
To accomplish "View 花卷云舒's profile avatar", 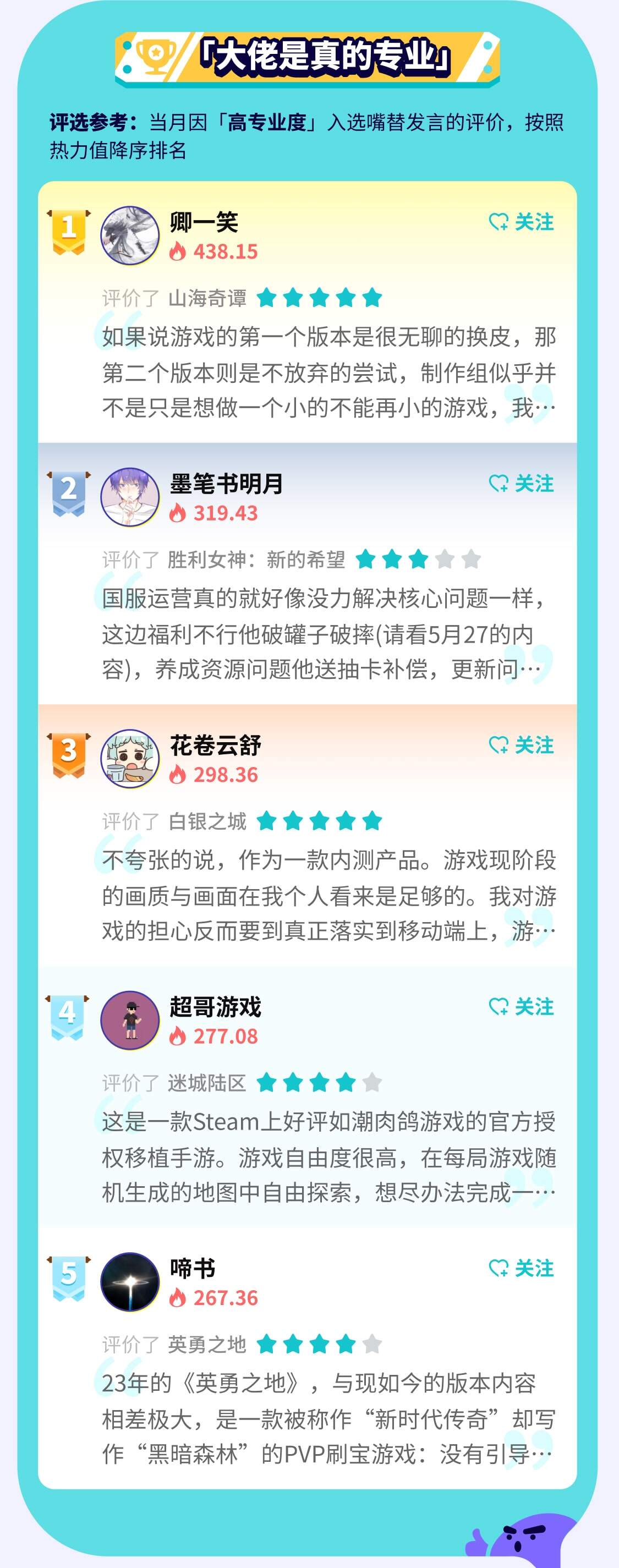I will coord(130,759).
